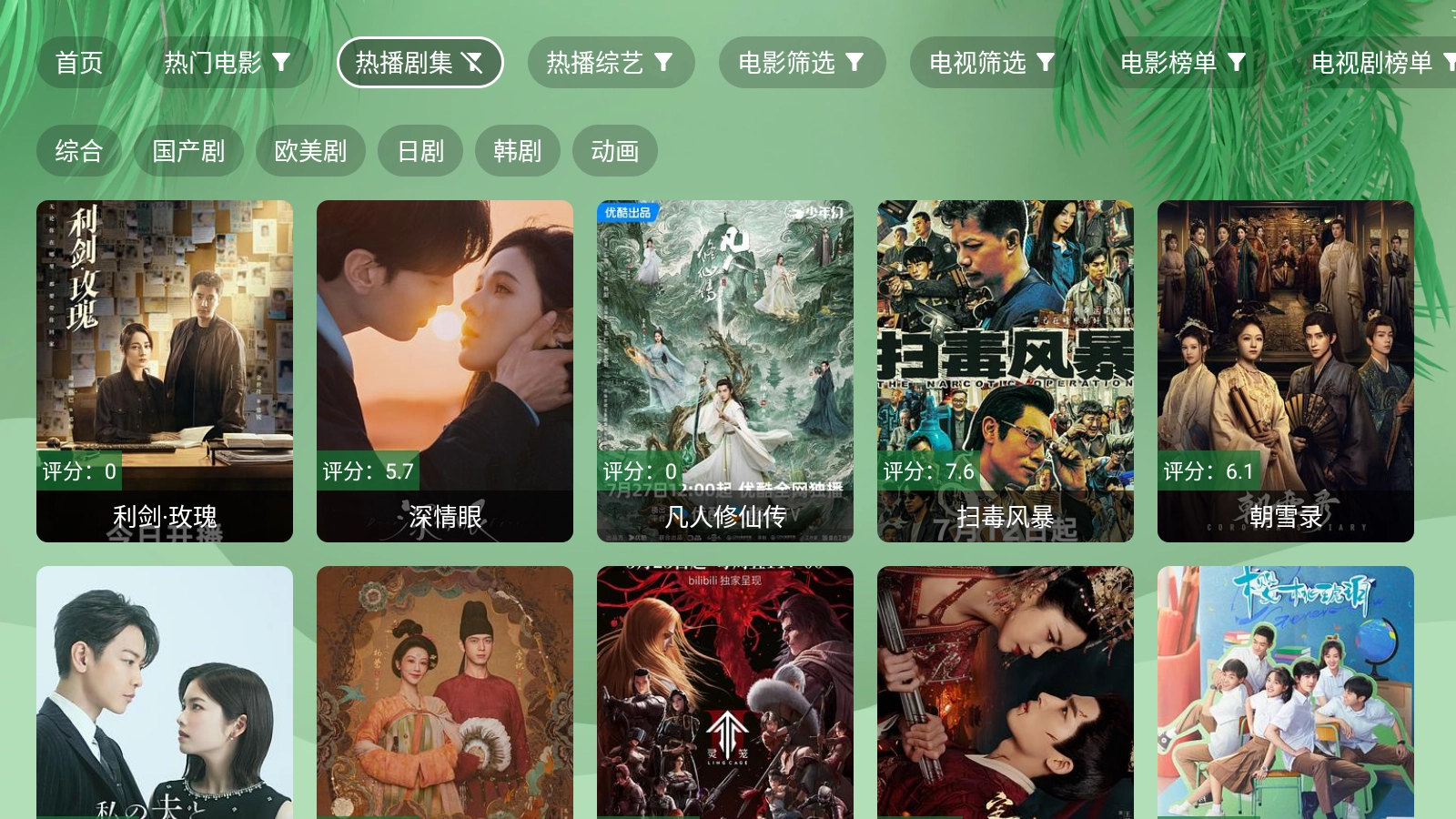View details for 凡人修仙传

[725, 370]
